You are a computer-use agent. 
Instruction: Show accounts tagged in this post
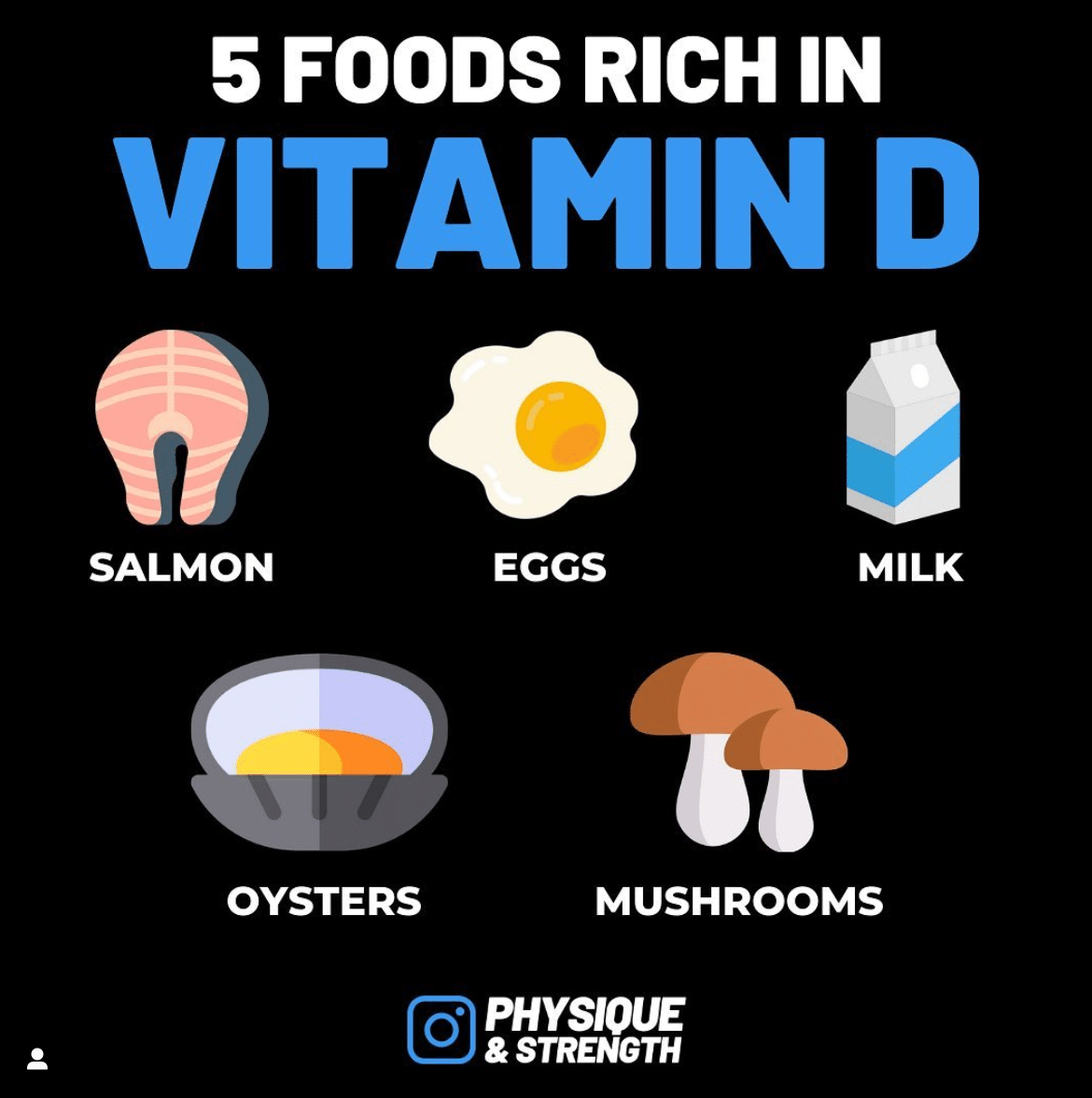(37, 1059)
